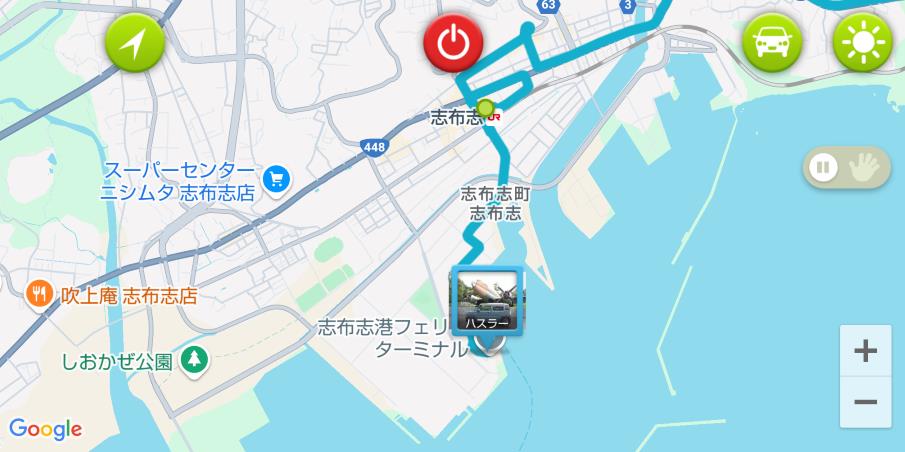The height and width of the screenshot is (452, 905).
Task: Tap the red power button
Action: (453, 44)
